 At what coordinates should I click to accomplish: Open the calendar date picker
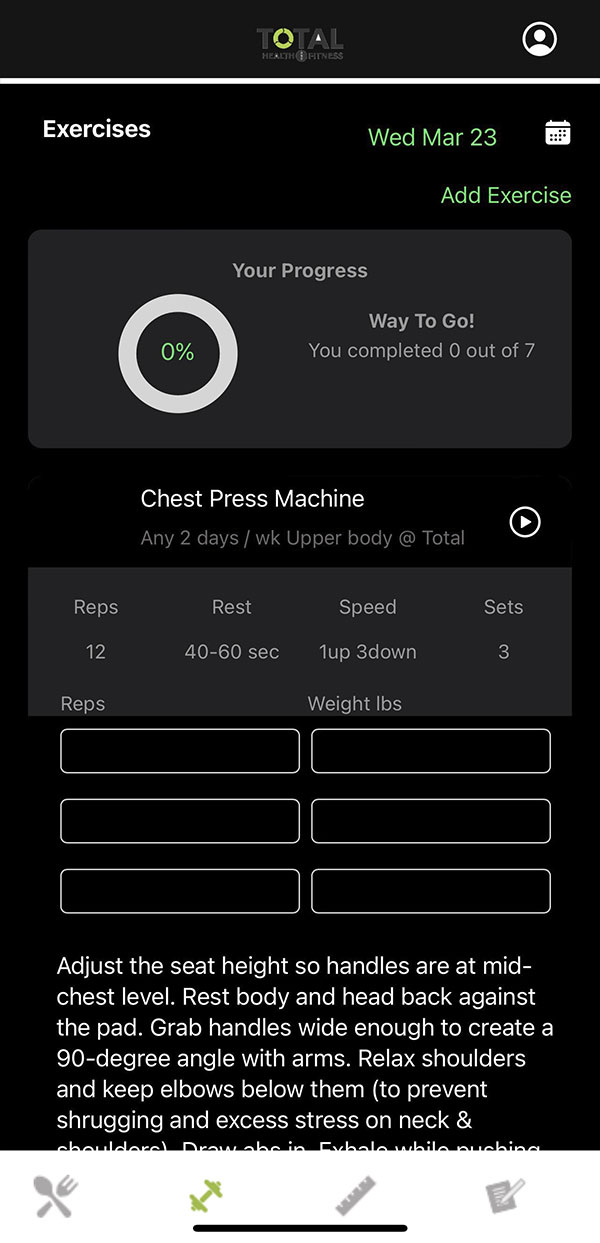point(557,133)
